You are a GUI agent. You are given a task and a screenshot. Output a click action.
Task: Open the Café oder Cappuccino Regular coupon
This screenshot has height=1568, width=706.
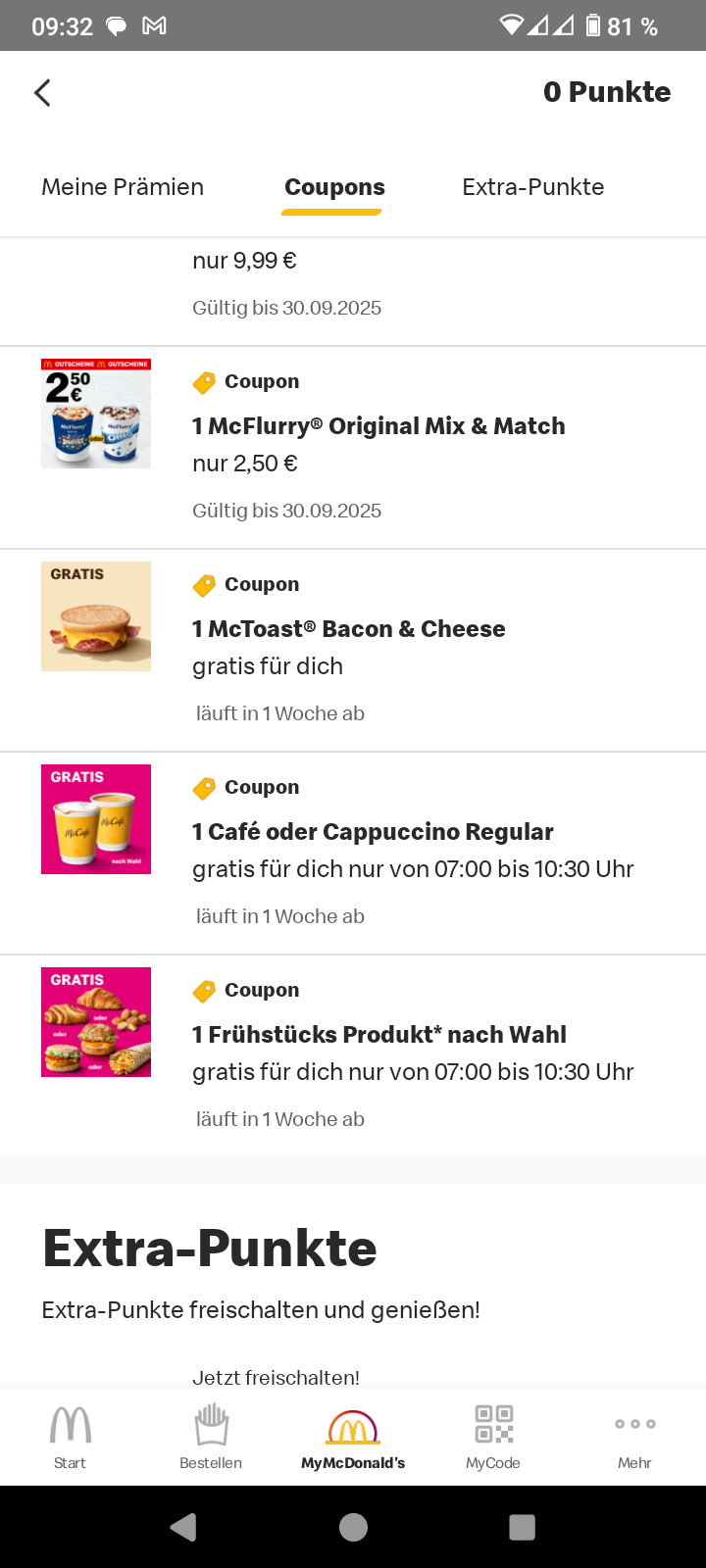(x=373, y=832)
